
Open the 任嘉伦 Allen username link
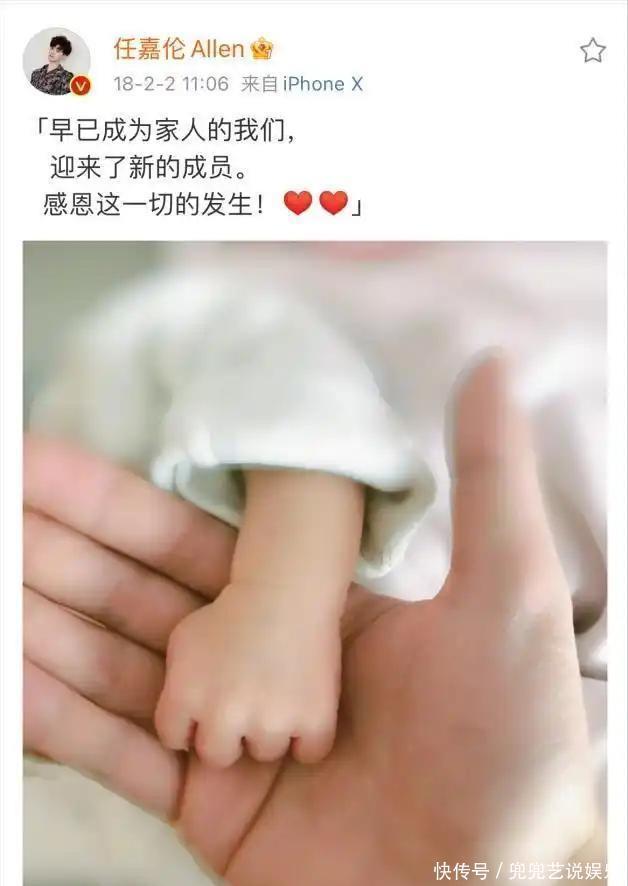[x=179, y=49]
